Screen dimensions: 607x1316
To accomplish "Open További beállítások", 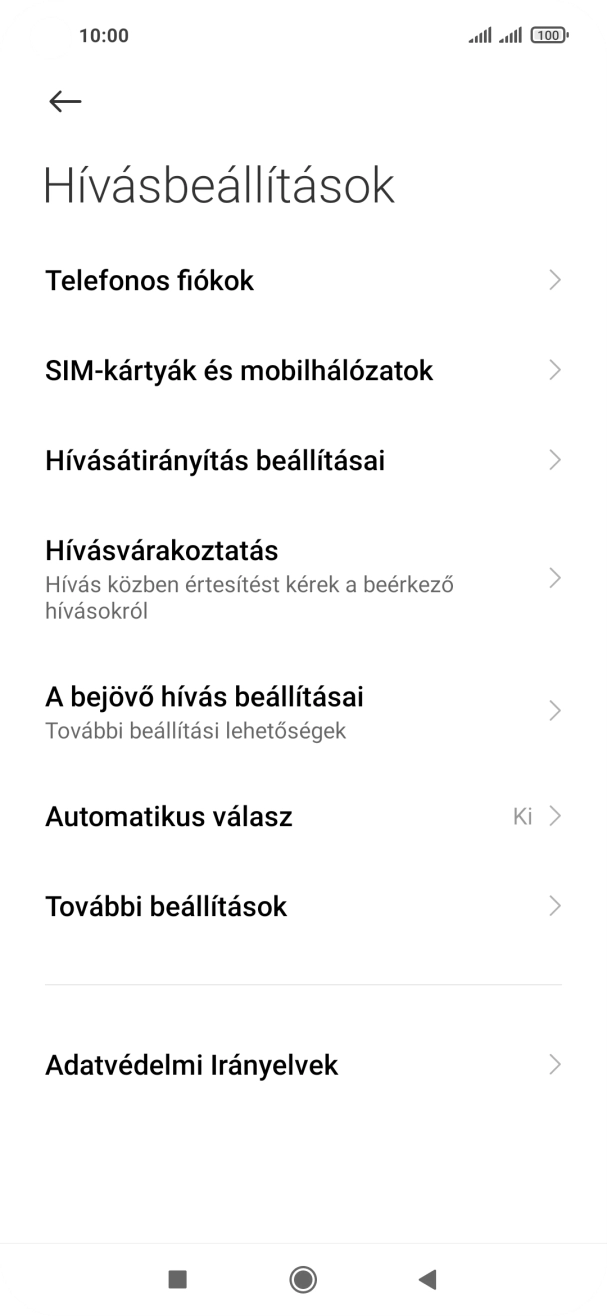I will point(303,907).
